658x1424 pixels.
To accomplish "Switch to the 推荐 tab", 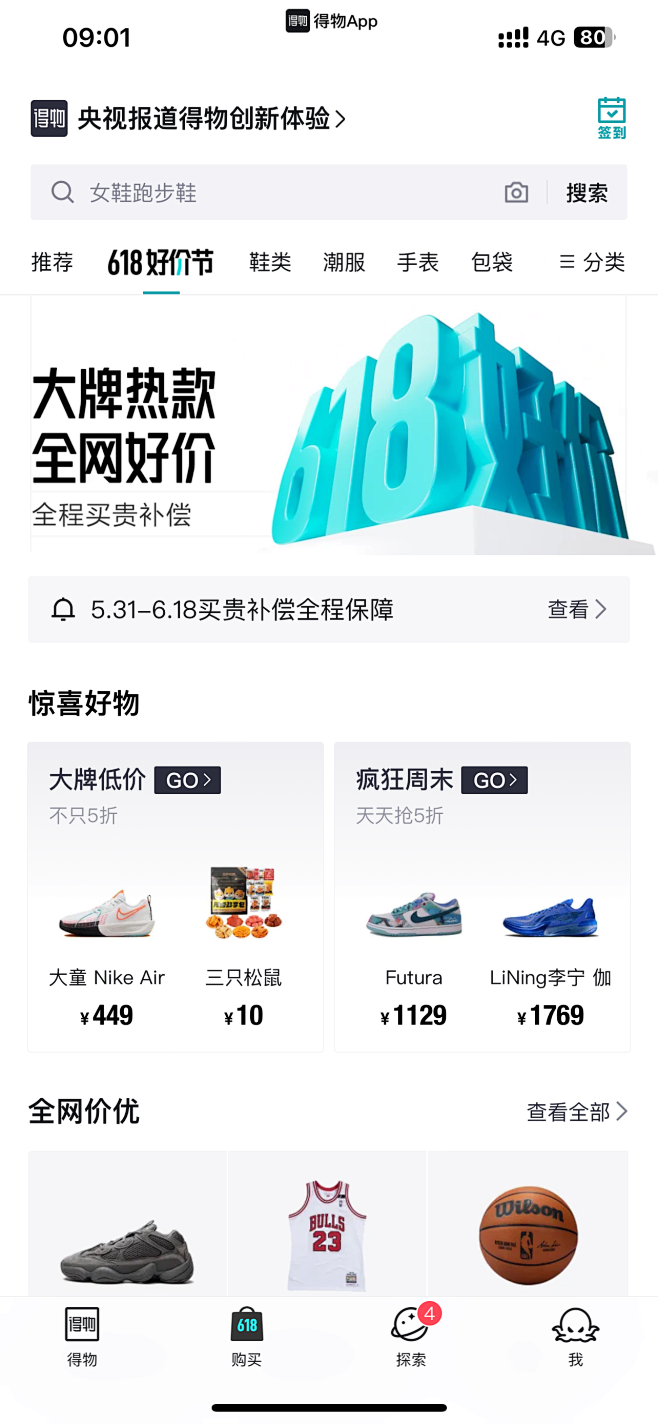I will pos(52,263).
